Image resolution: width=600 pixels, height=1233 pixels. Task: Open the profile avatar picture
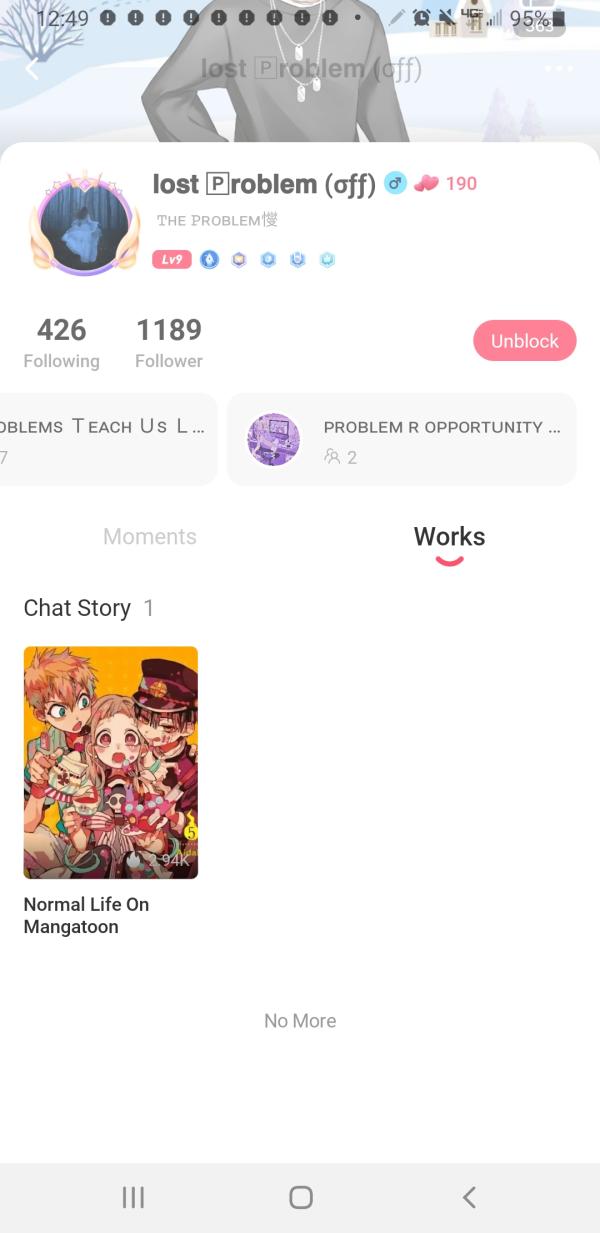pyautogui.click(x=86, y=224)
